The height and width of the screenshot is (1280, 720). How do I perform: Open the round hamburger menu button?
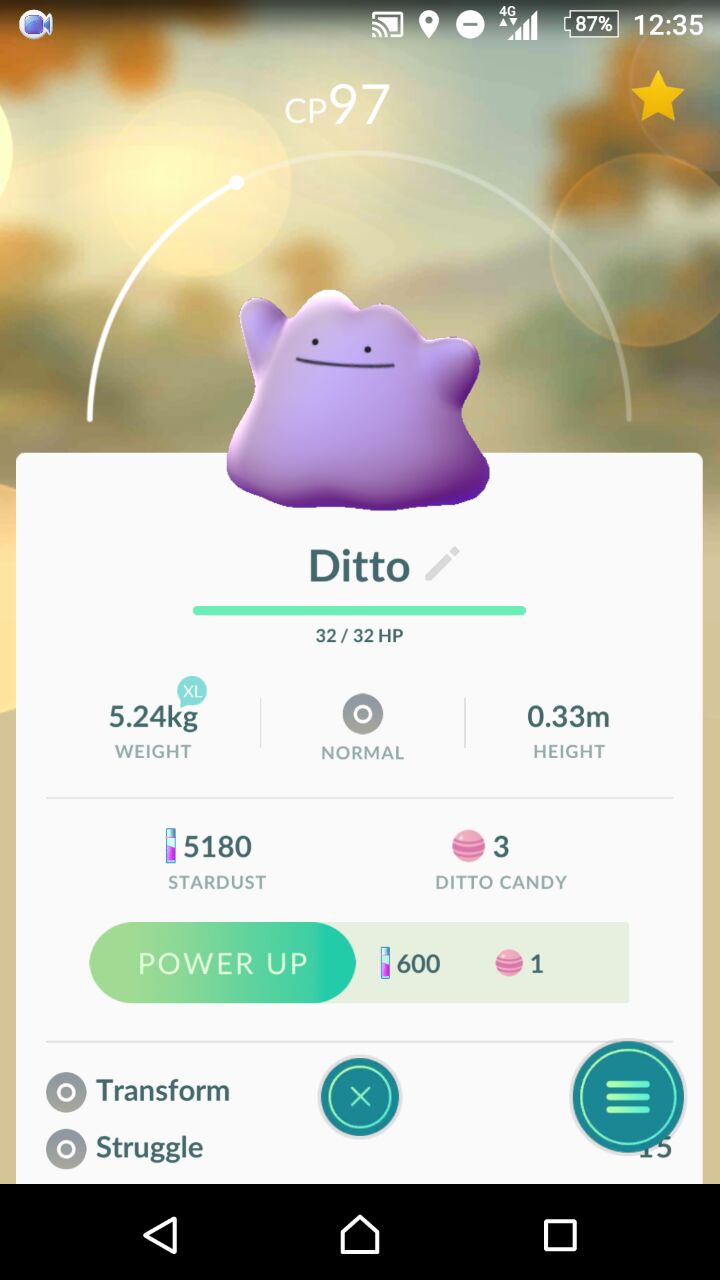[628, 1097]
